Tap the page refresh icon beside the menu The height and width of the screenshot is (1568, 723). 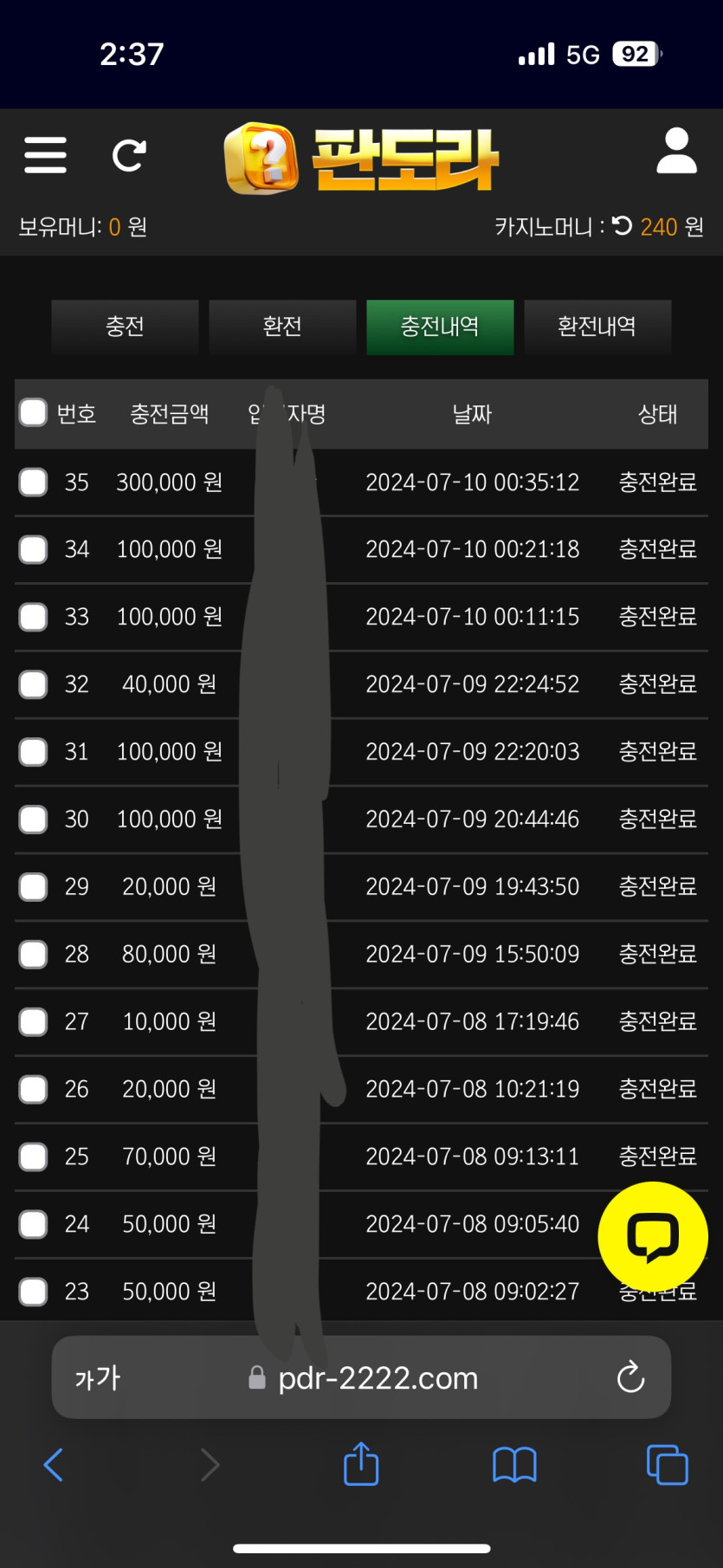pyautogui.click(x=129, y=155)
